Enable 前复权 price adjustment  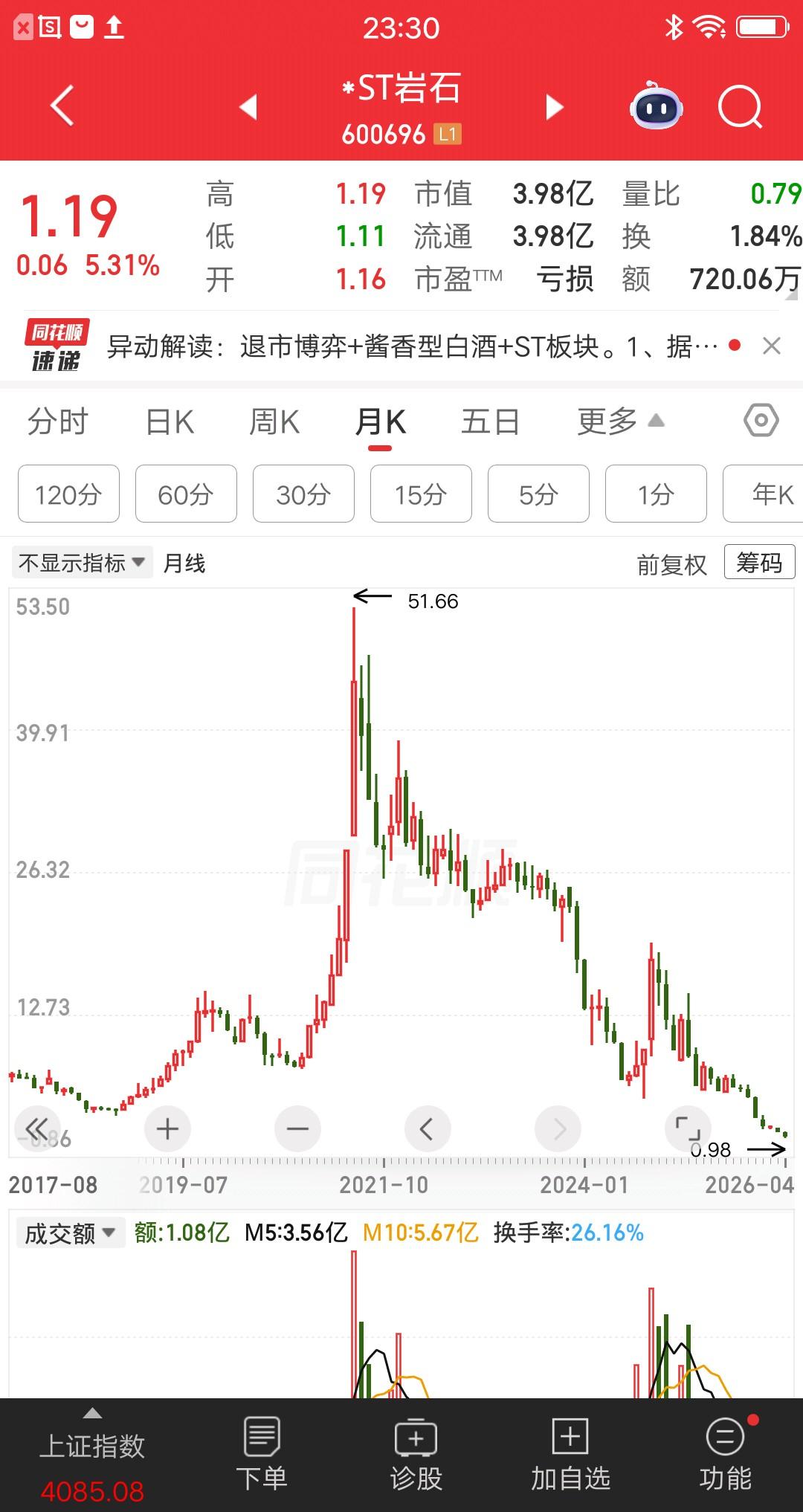[x=671, y=563]
